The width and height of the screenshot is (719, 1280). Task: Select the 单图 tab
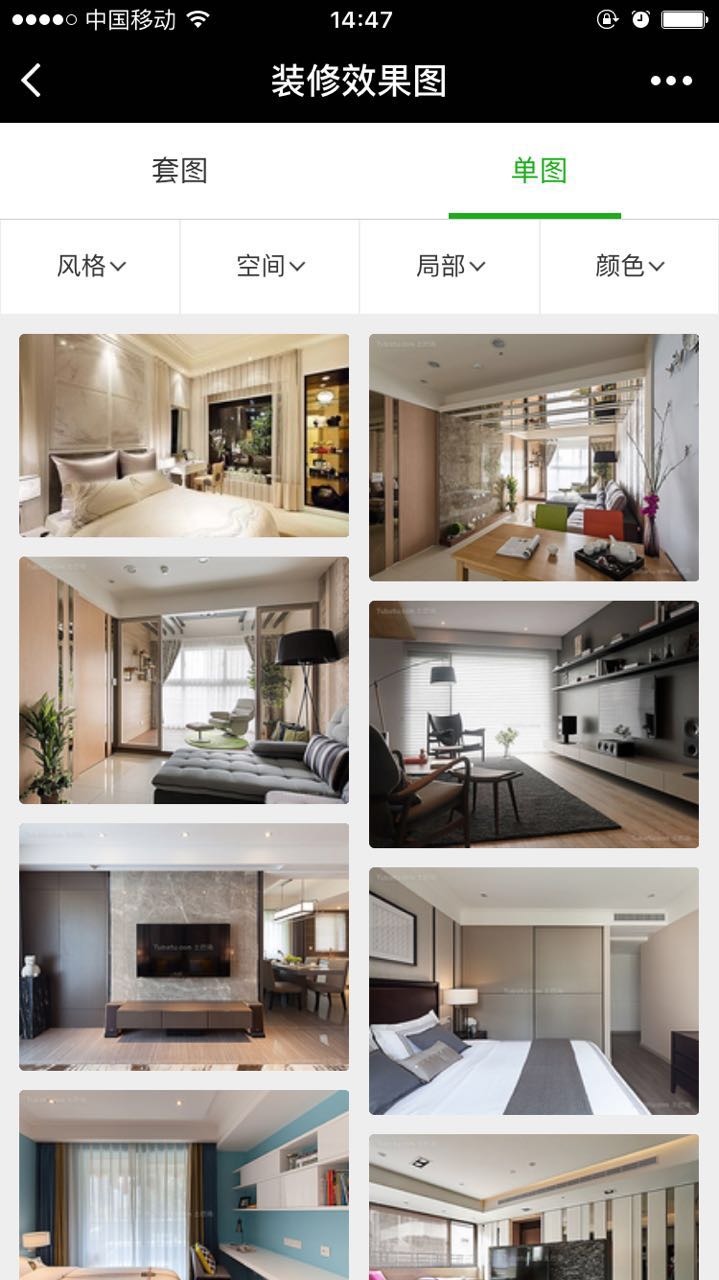pos(539,170)
